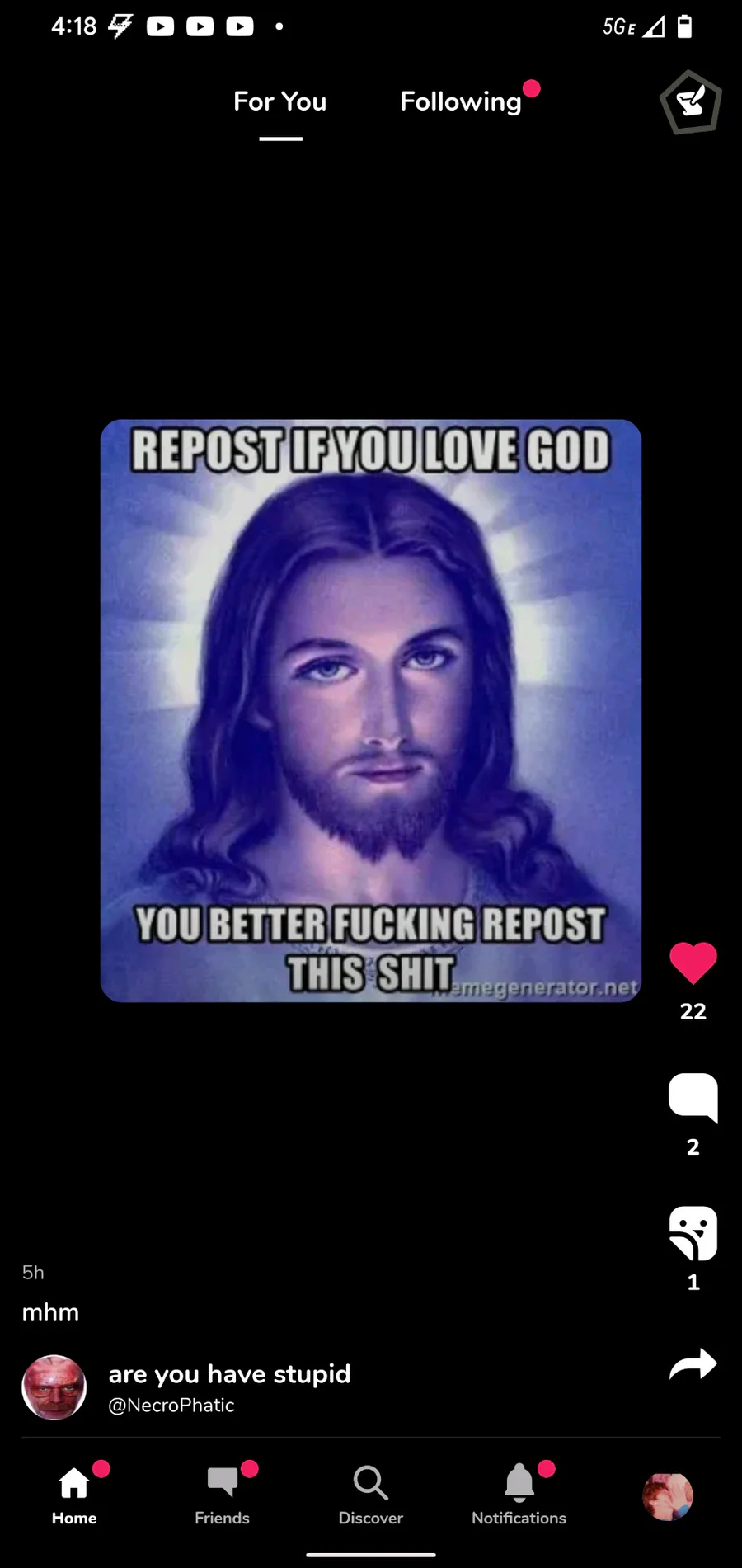742x1568 pixels.
Task: Like the post with the heart icon
Action: click(693, 962)
